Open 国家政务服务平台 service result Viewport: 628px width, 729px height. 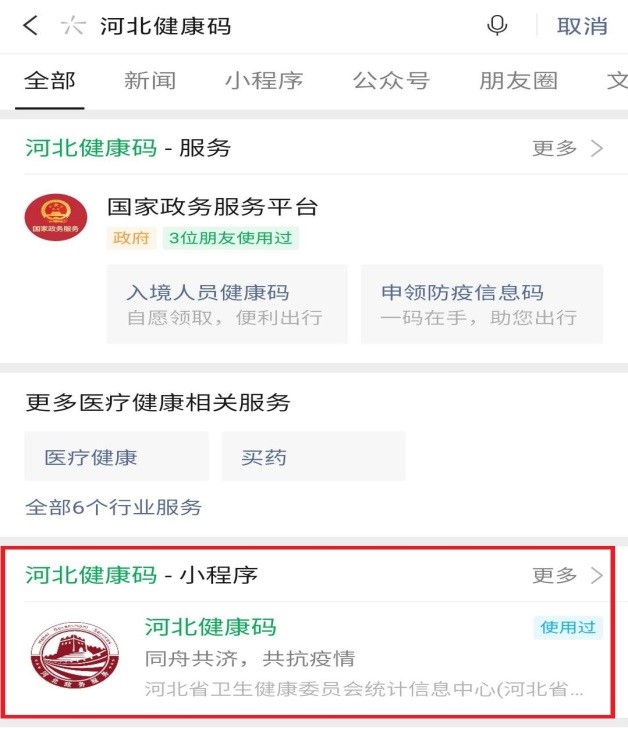(212, 207)
